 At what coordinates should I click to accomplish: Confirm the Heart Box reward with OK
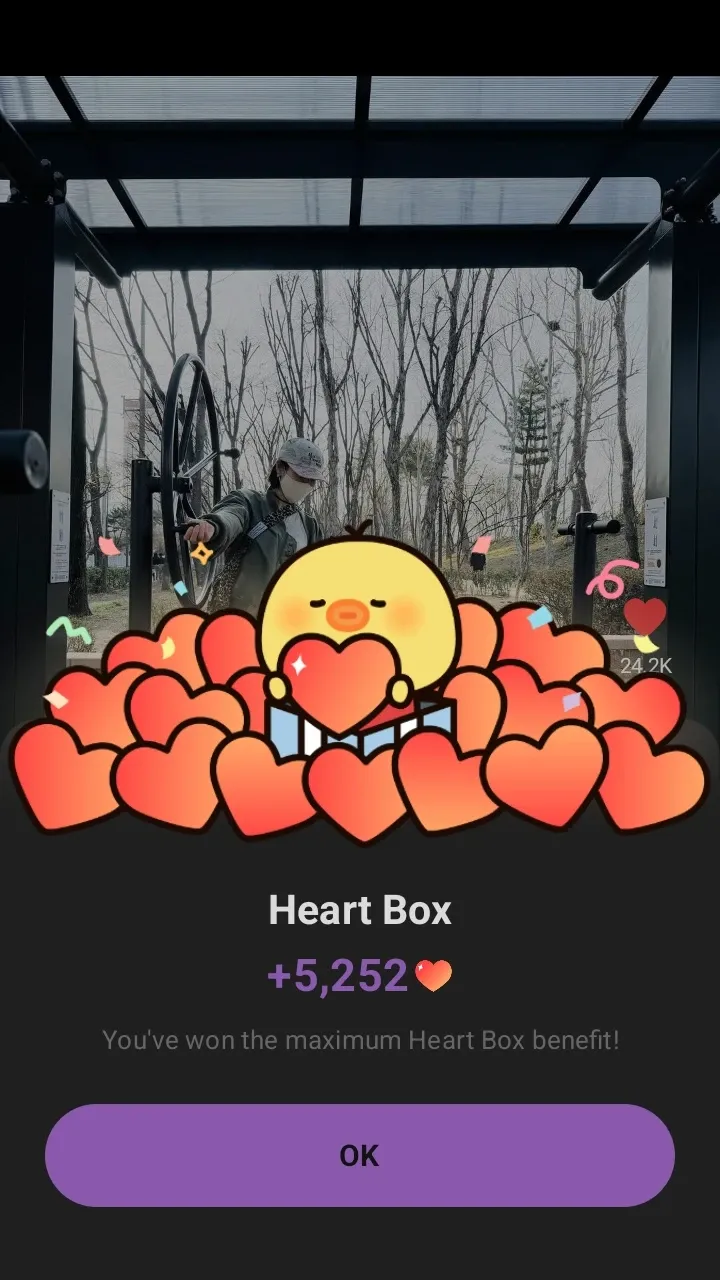click(360, 1155)
